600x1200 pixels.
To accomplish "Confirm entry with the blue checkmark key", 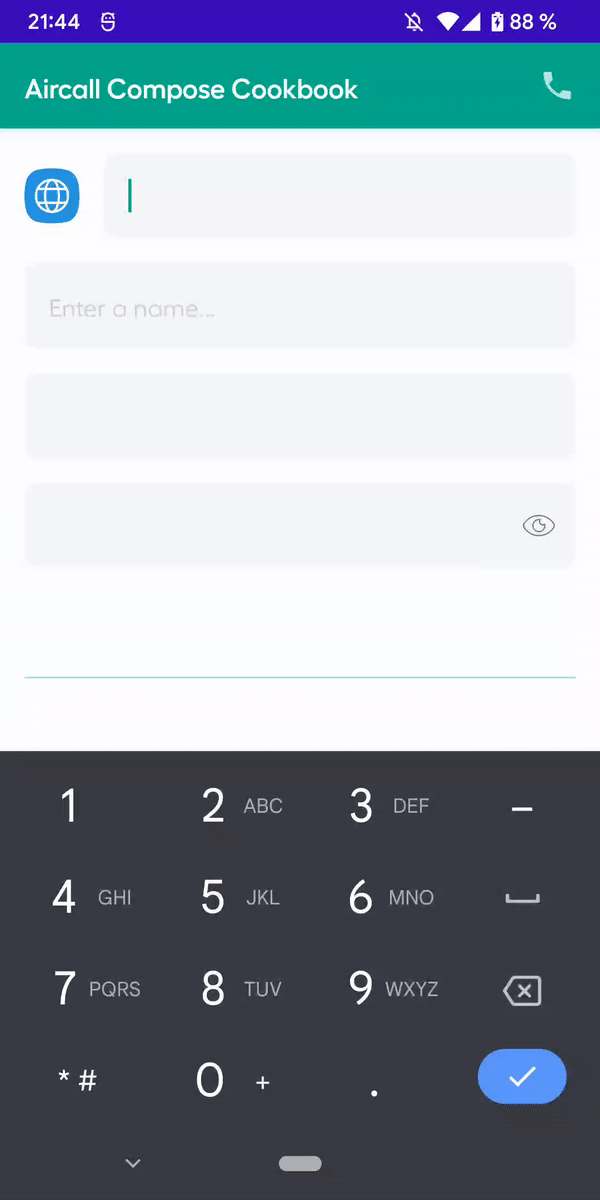I will tap(522, 1076).
